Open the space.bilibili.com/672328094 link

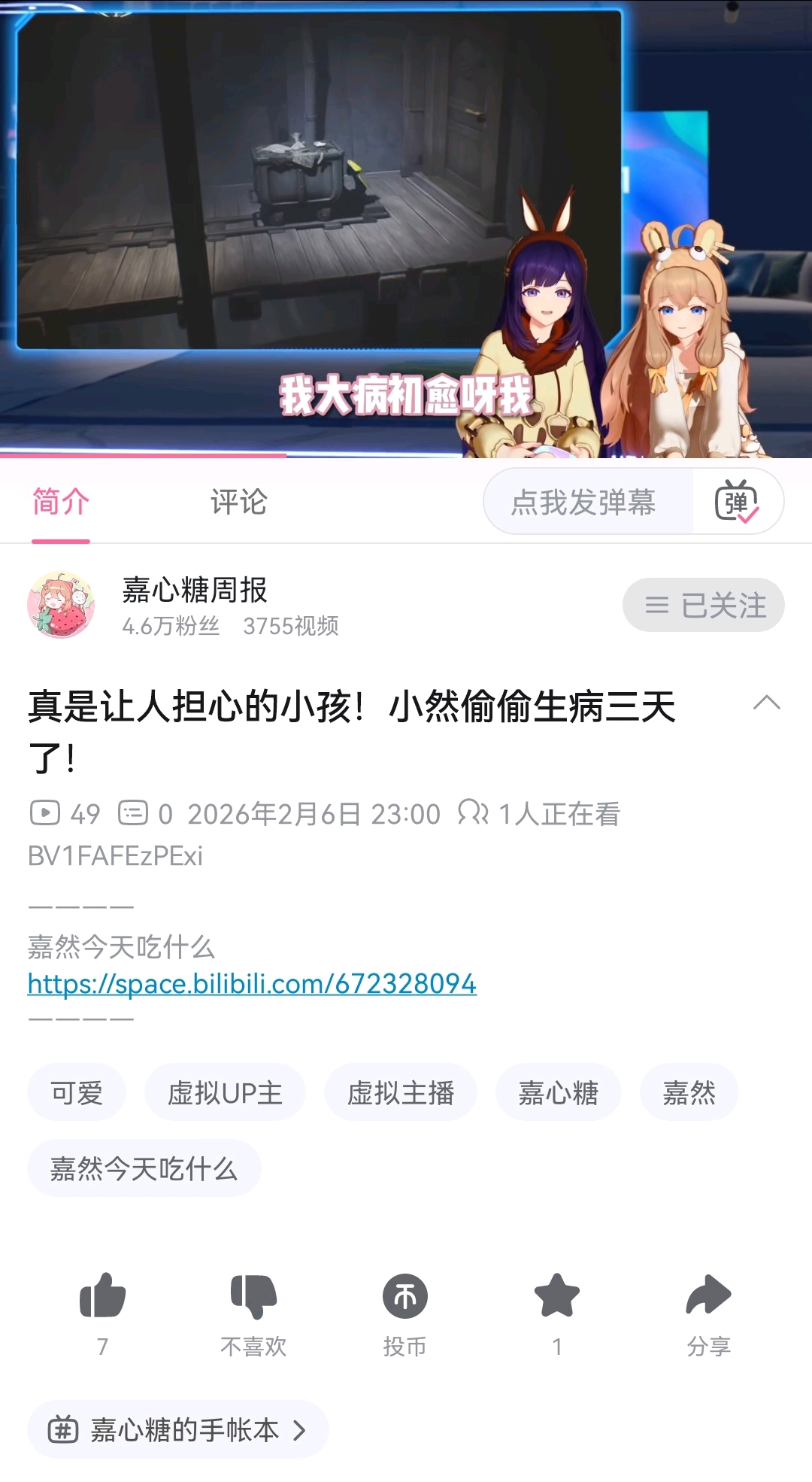[252, 983]
